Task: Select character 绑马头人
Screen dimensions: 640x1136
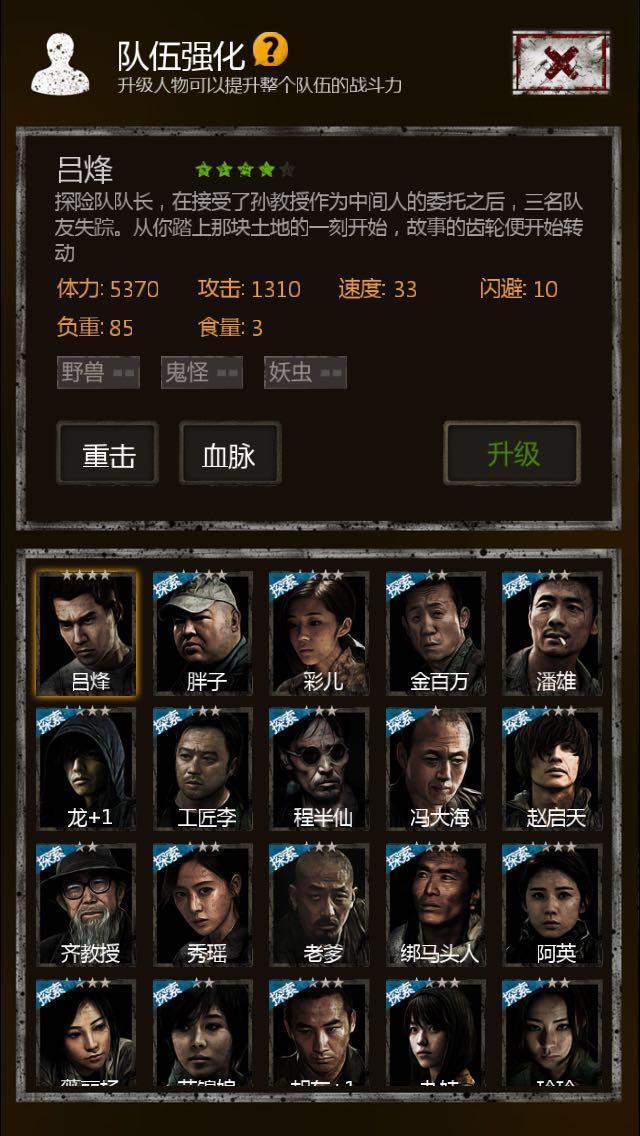Action: tap(436, 905)
